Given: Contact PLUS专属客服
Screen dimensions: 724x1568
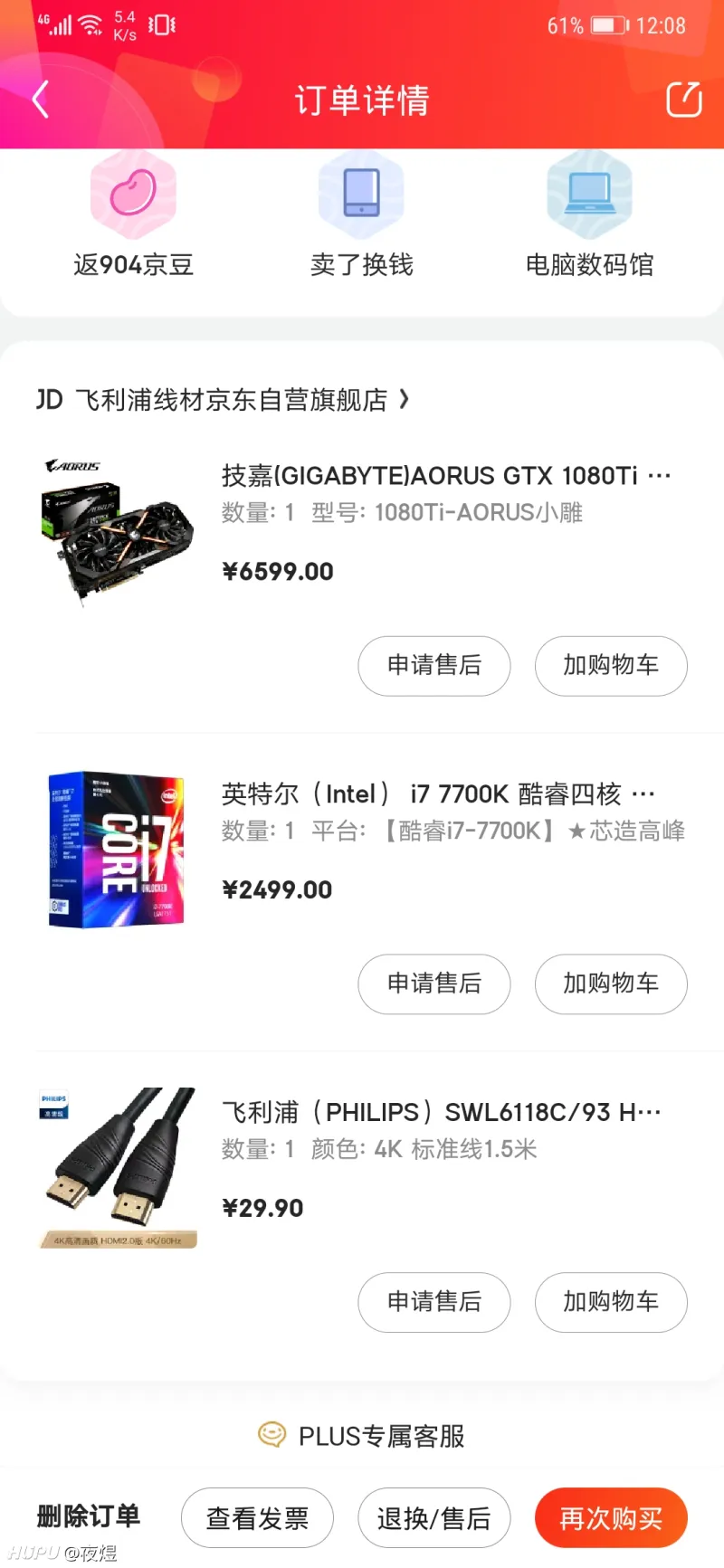Looking at the screenshot, I should click(x=362, y=1436).
